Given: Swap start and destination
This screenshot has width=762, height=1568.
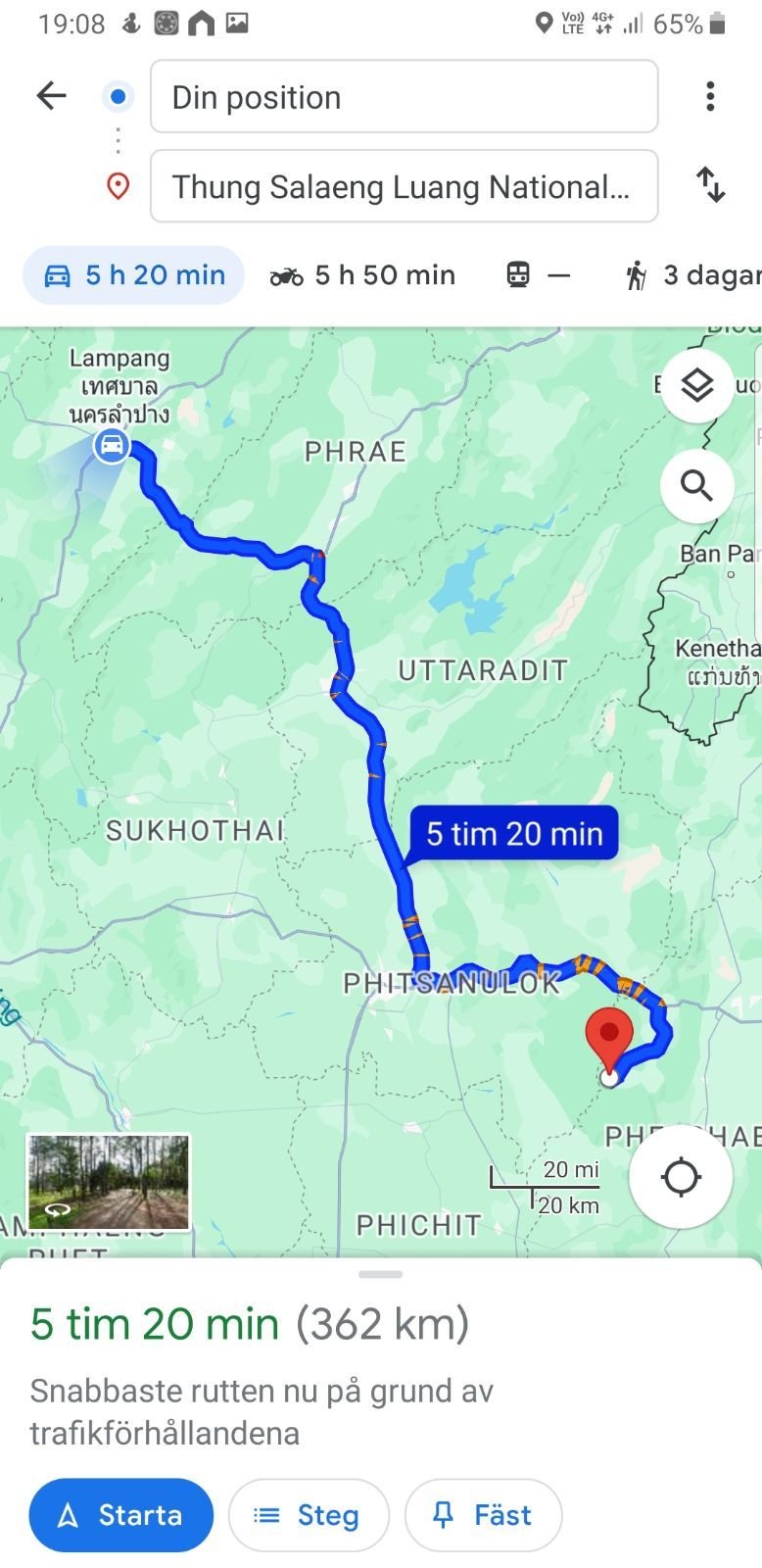Looking at the screenshot, I should 710,184.
